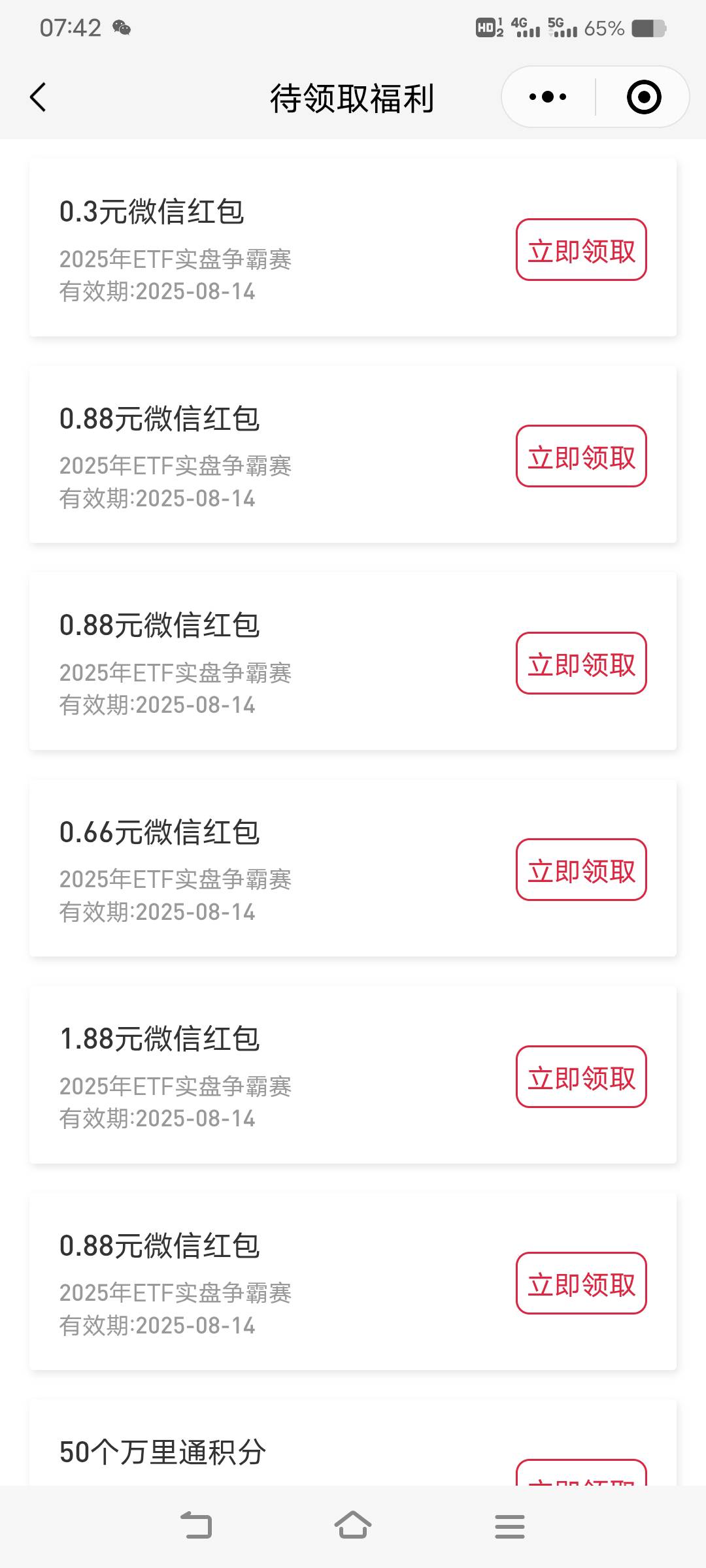The image size is (706, 1568).
Task: Claim the 0.66元微信红包 with 立即领取
Action: point(581,870)
